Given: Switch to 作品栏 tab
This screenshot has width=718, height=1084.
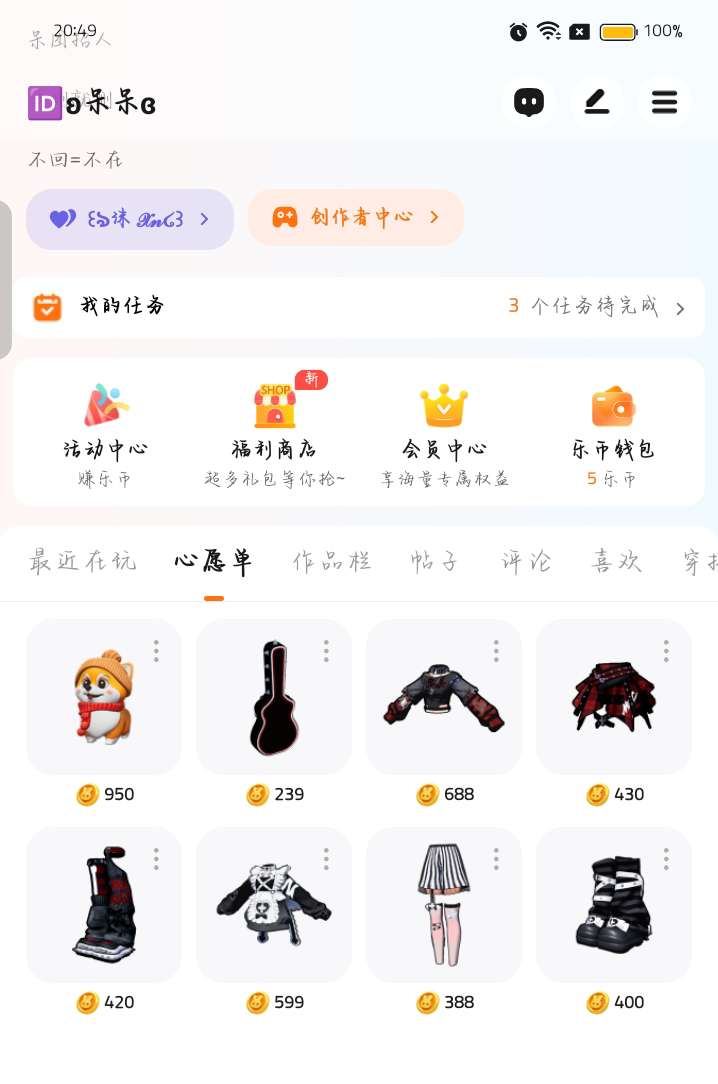Looking at the screenshot, I should (x=332, y=561).
